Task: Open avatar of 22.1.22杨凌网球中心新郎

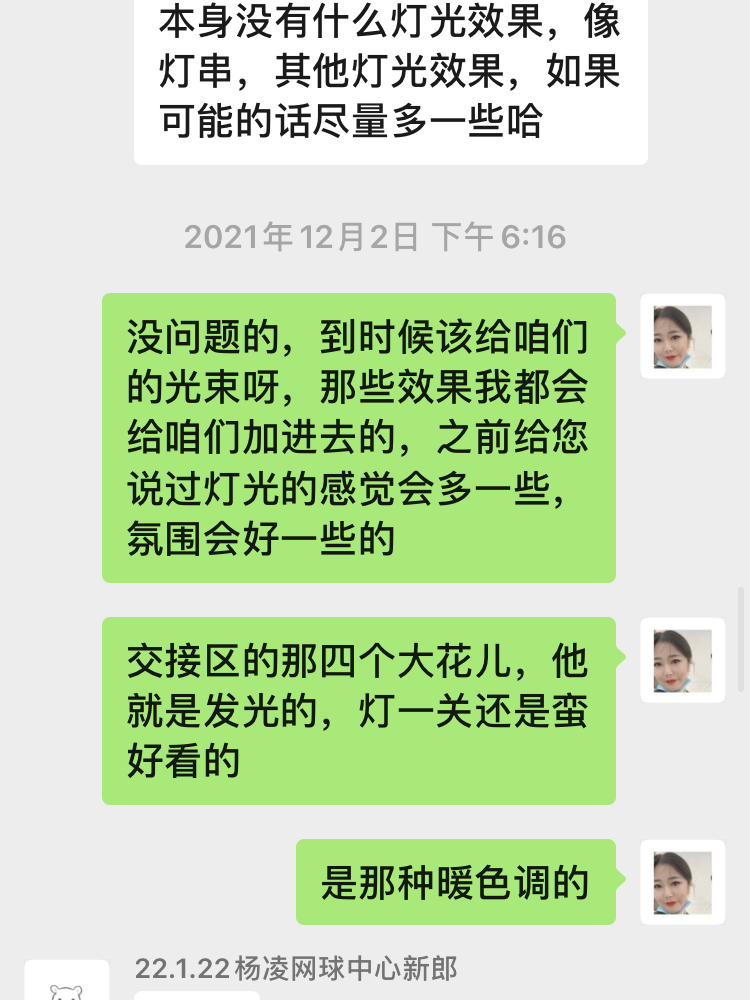Action: [67, 982]
